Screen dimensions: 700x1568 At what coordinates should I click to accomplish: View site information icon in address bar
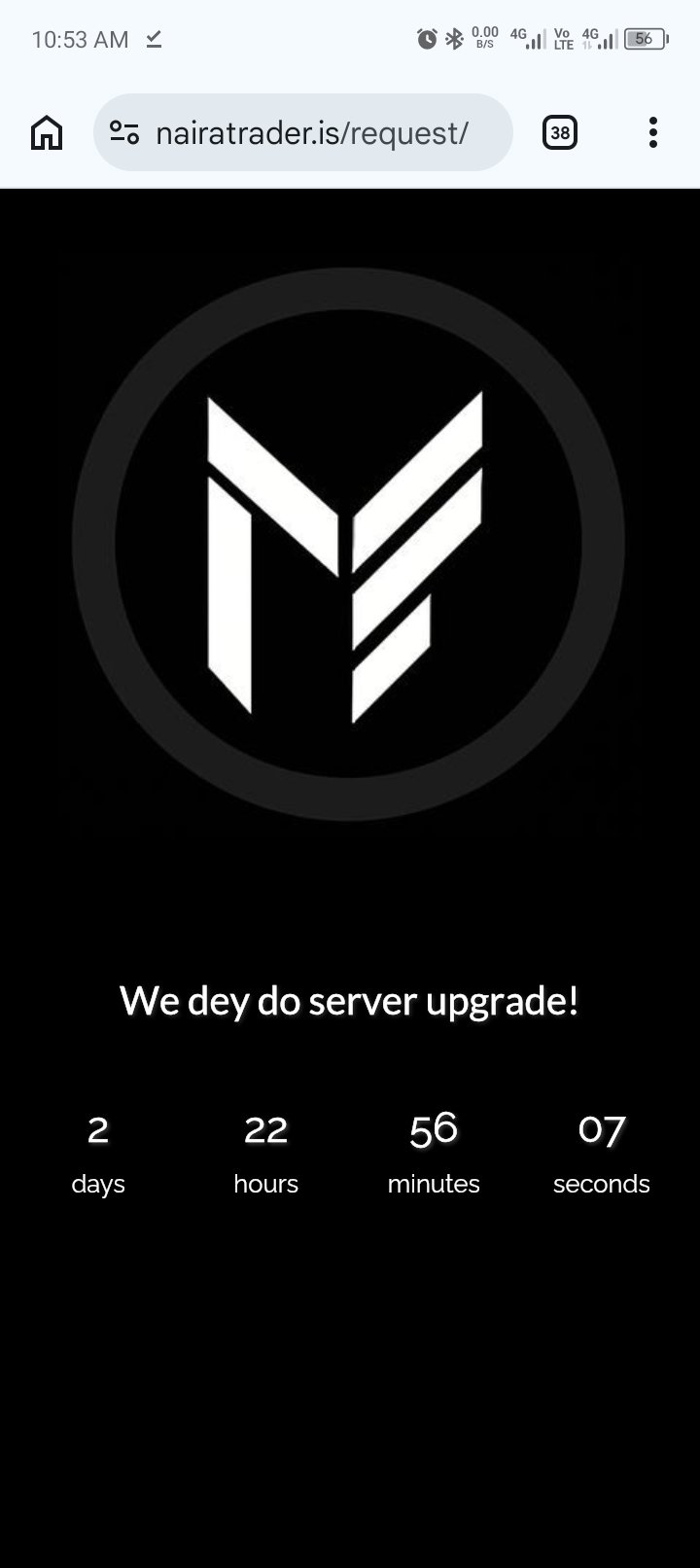[124, 132]
